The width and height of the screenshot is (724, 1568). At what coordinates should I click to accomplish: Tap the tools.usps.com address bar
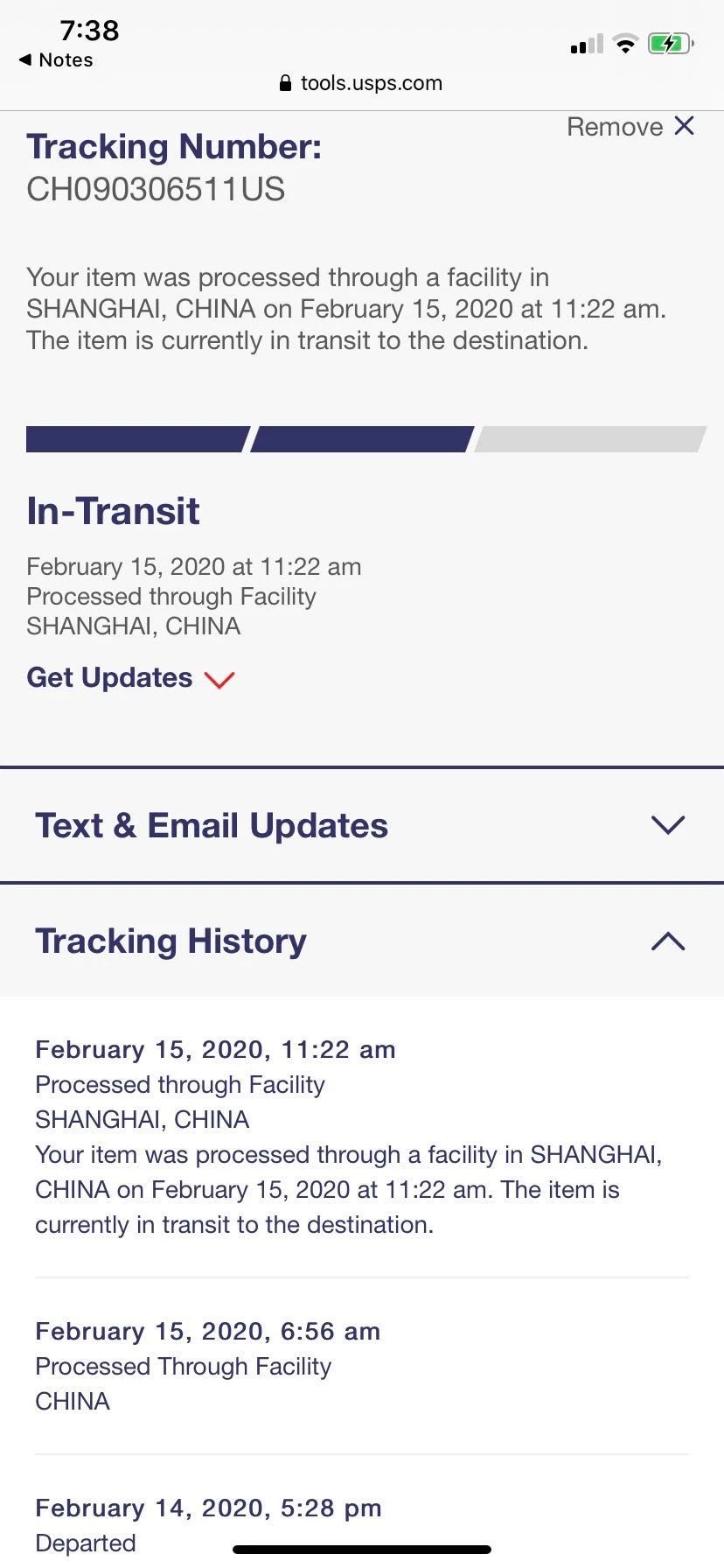361,83
